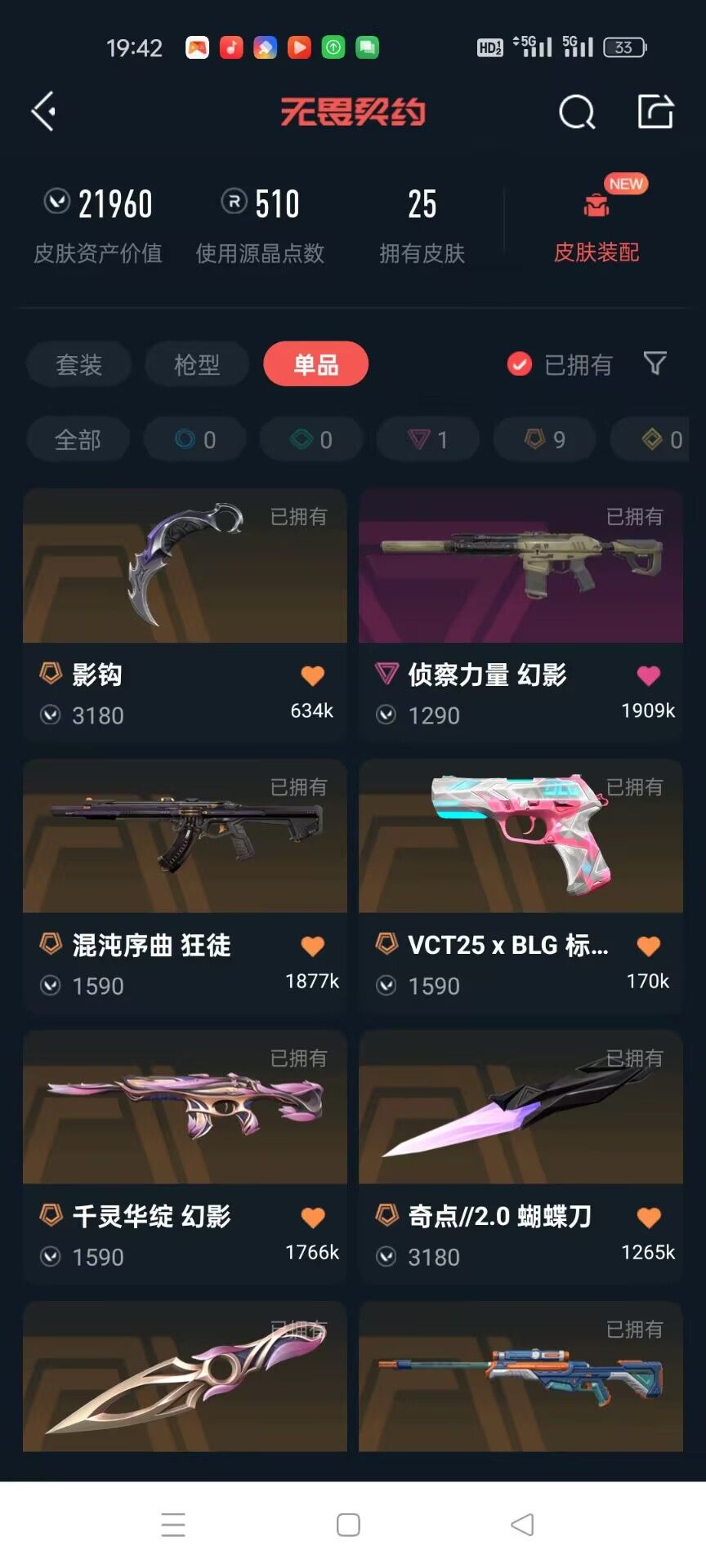The width and height of the screenshot is (706, 1568).
Task: Open the funnel filter icon
Action: tap(655, 363)
